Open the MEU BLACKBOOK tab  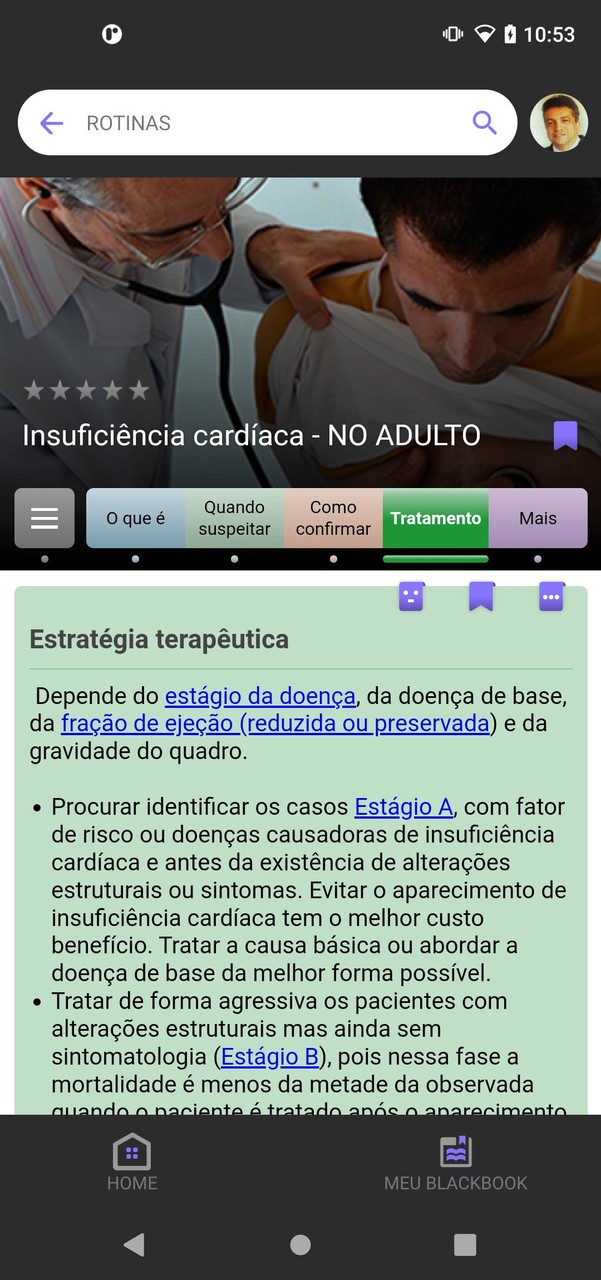pos(456,1163)
